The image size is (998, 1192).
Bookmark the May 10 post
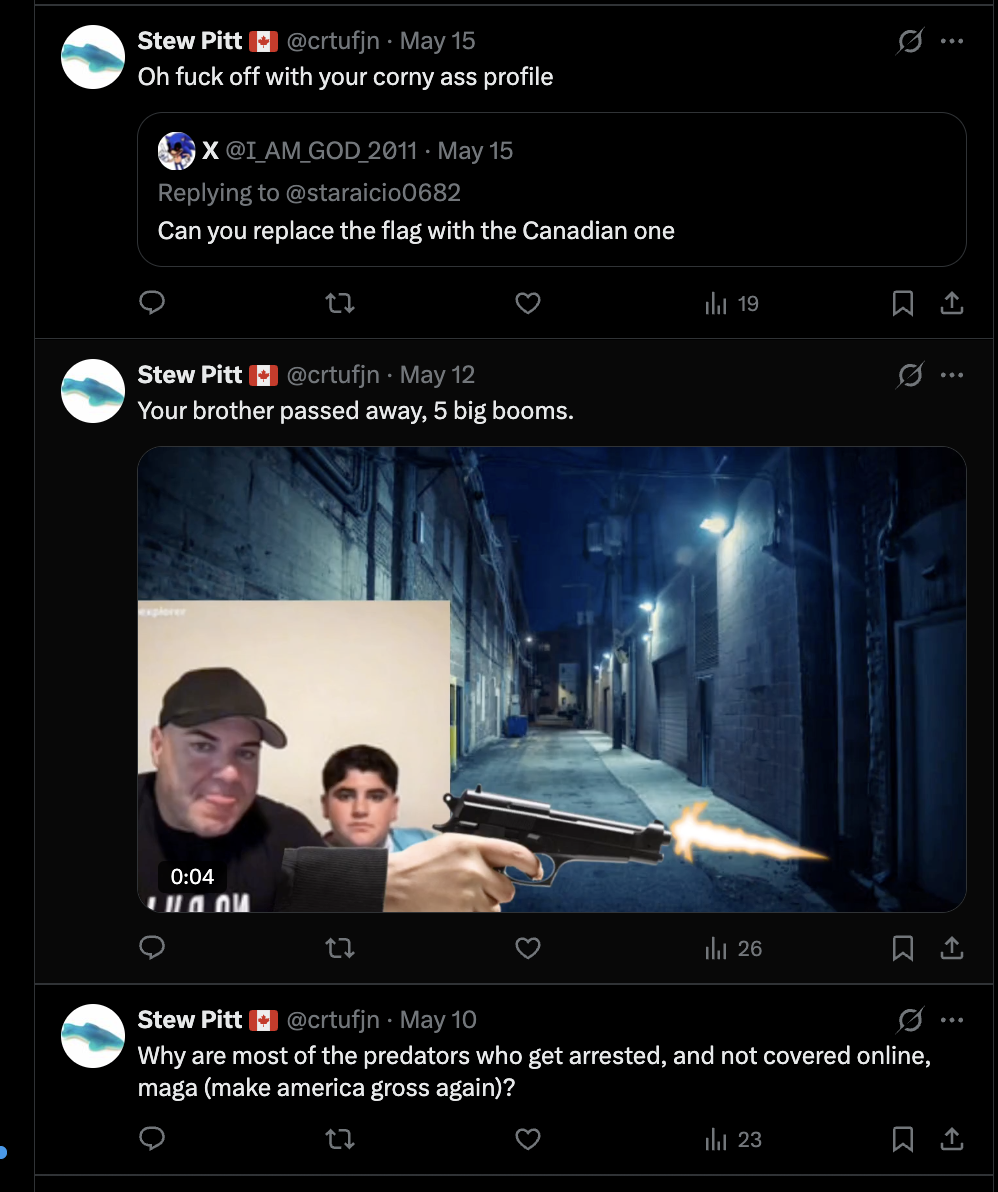pyautogui.click(x=902, y=1138)
